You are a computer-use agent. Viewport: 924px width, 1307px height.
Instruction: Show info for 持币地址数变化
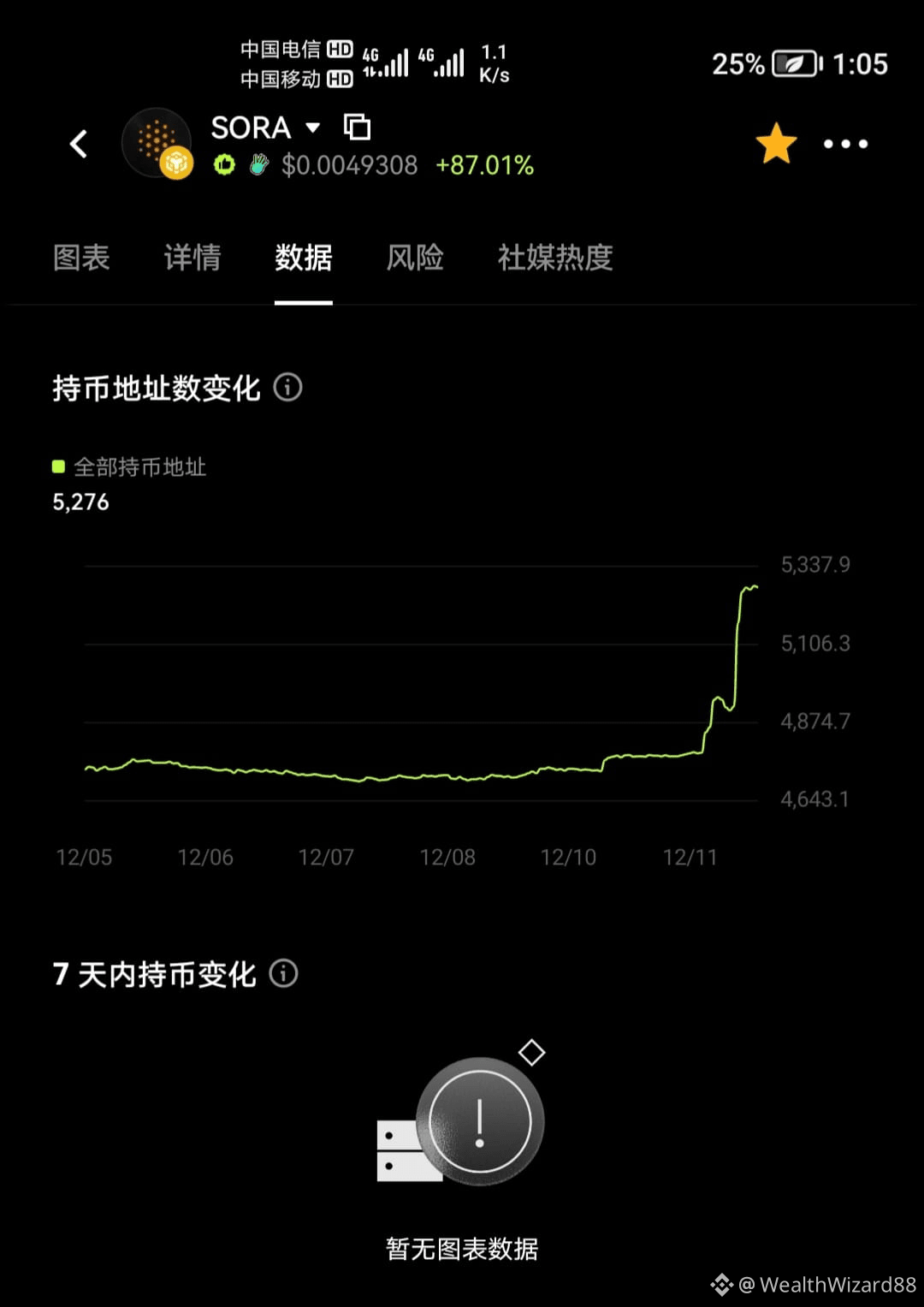click(x=287, y=388)
